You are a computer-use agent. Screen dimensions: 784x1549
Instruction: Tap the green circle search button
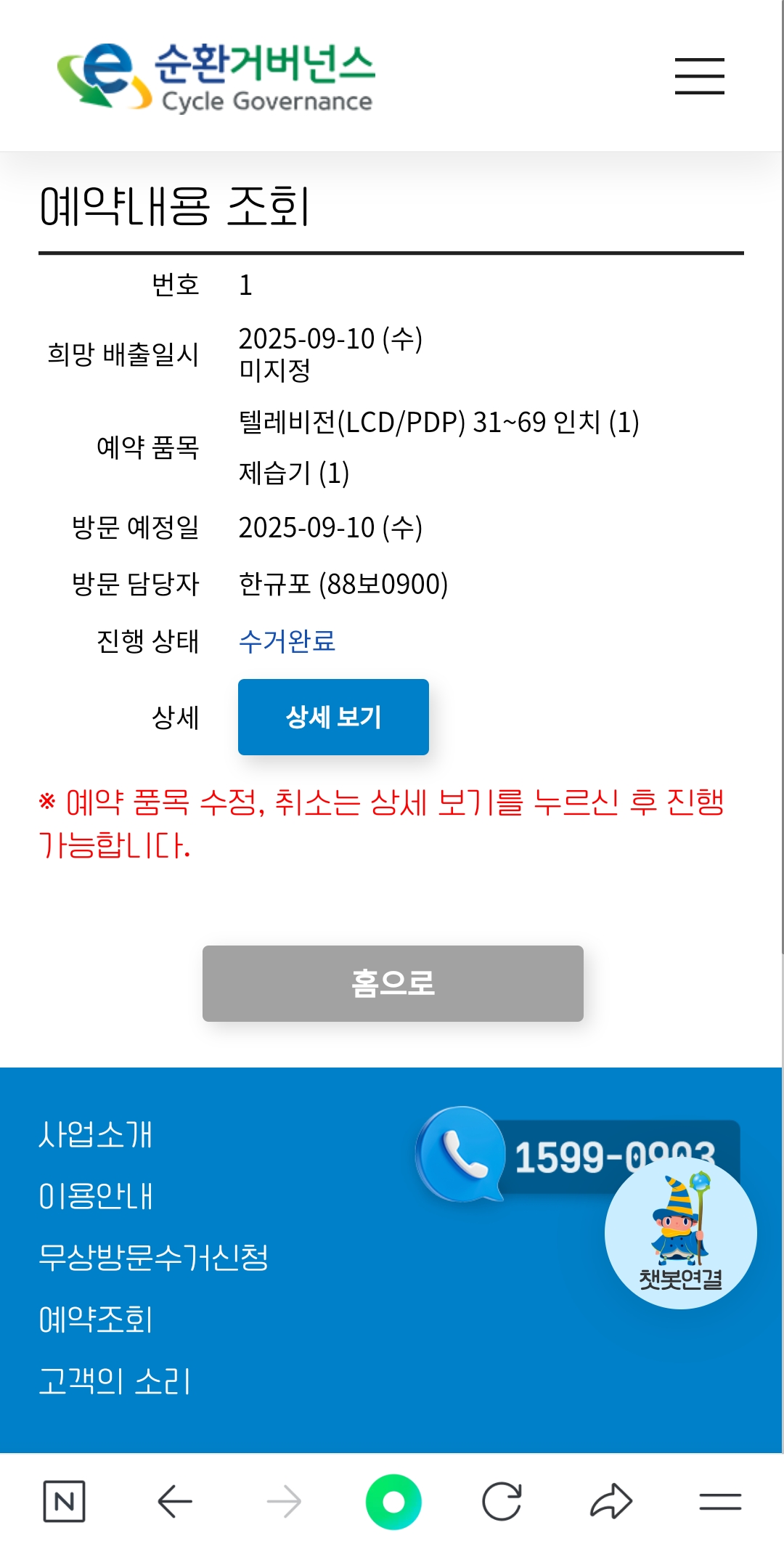pos(393,1501)
